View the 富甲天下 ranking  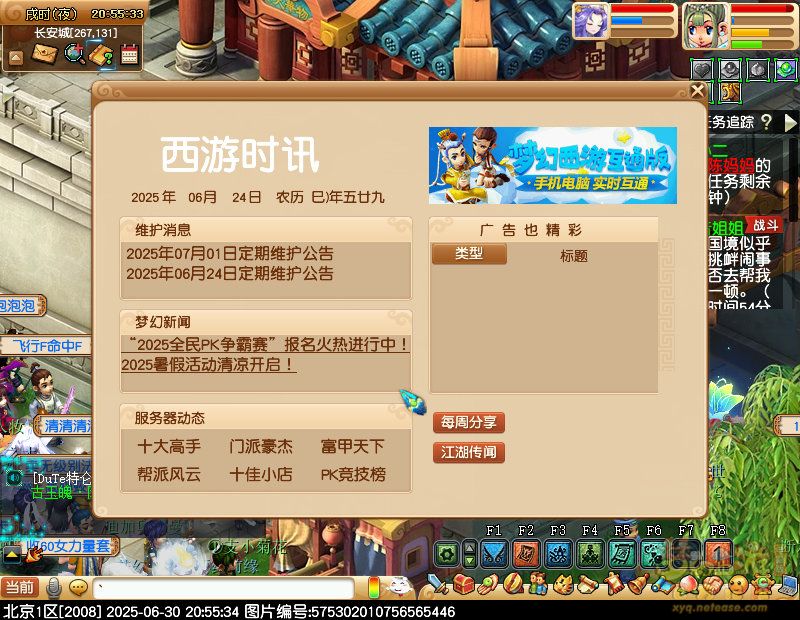click(352, 447)
